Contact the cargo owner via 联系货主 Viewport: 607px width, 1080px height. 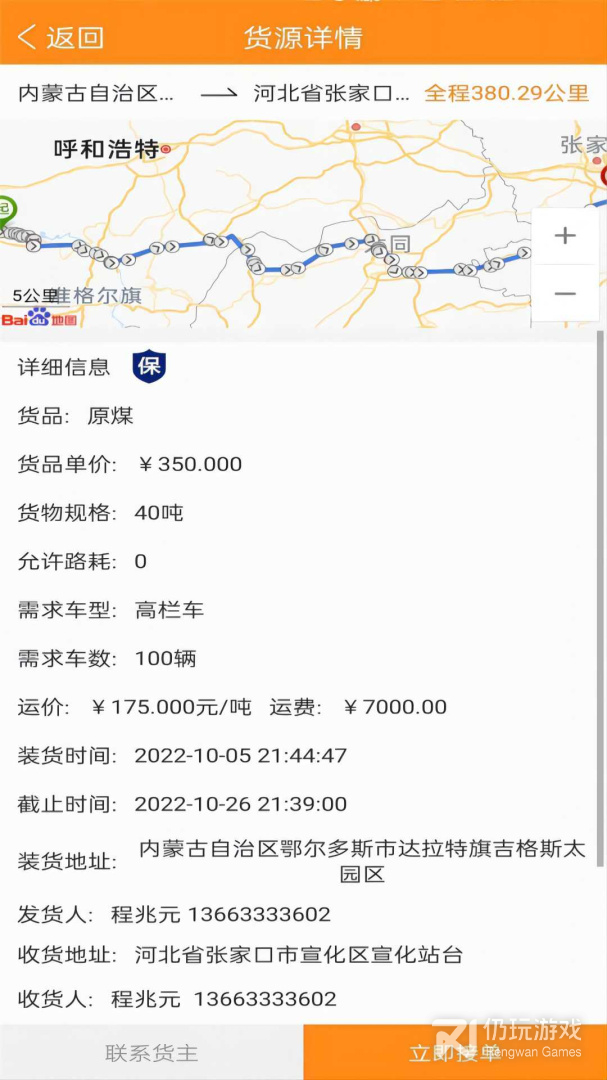(152, 1052)
